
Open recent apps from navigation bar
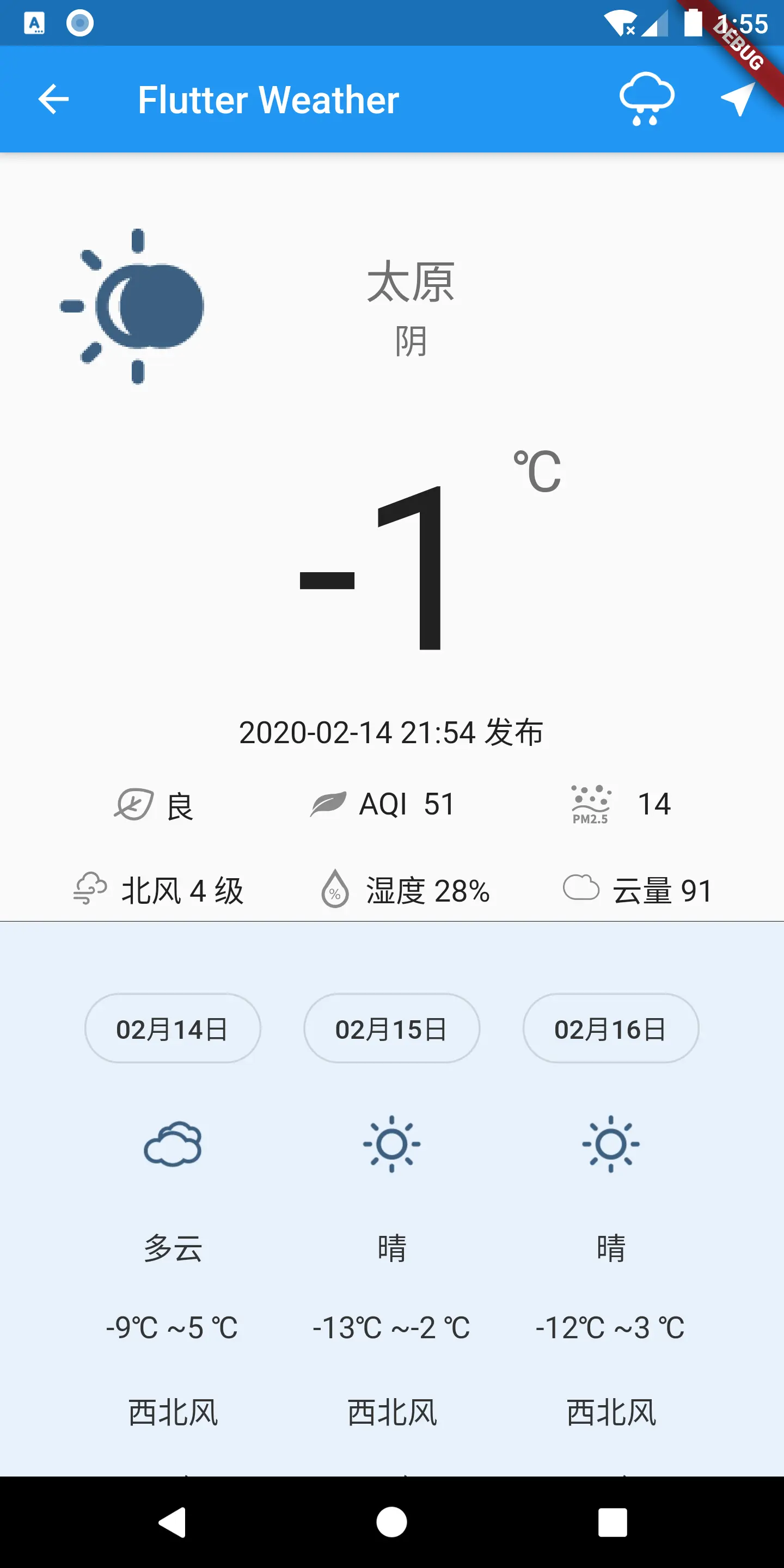coord(612,1522)
